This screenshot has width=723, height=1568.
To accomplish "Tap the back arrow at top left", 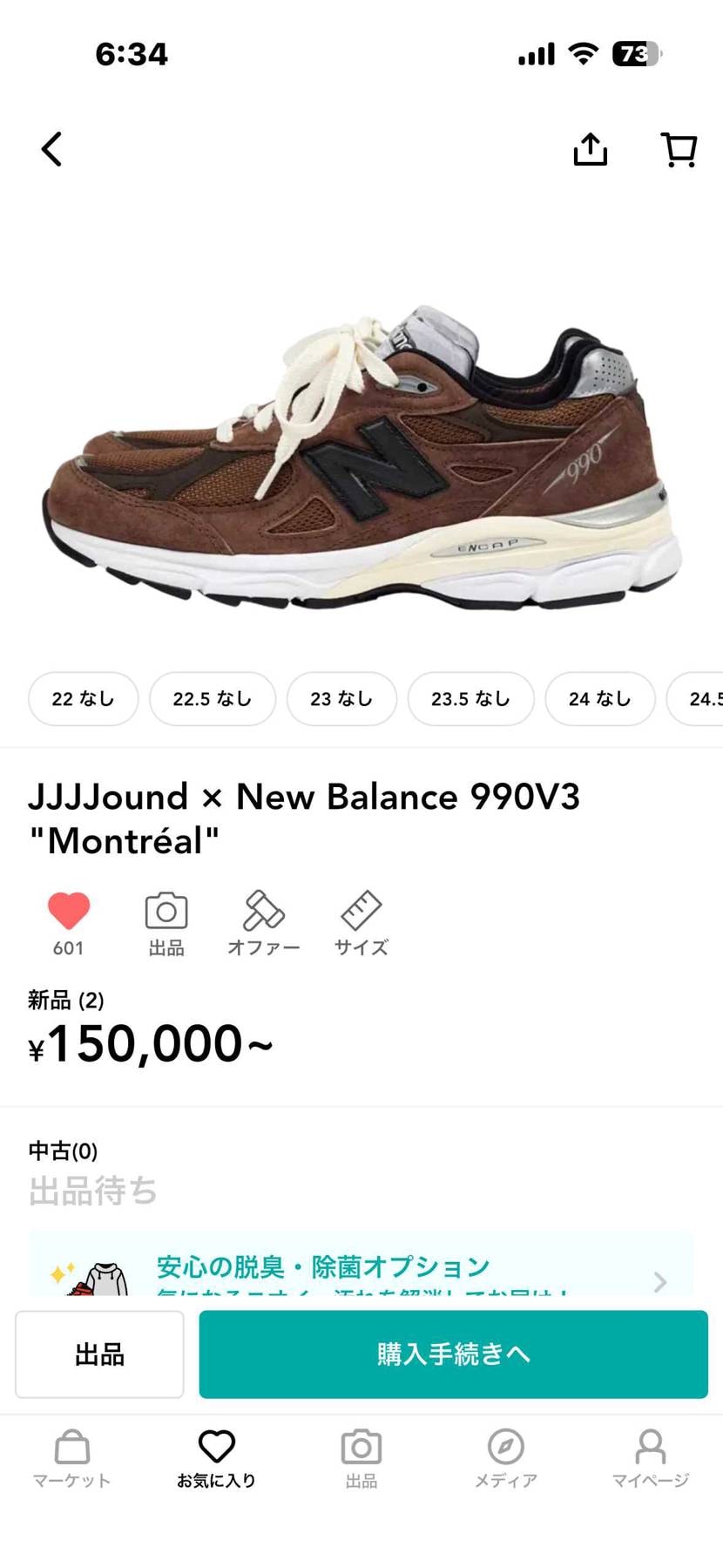I will click(x=50, y=148).
